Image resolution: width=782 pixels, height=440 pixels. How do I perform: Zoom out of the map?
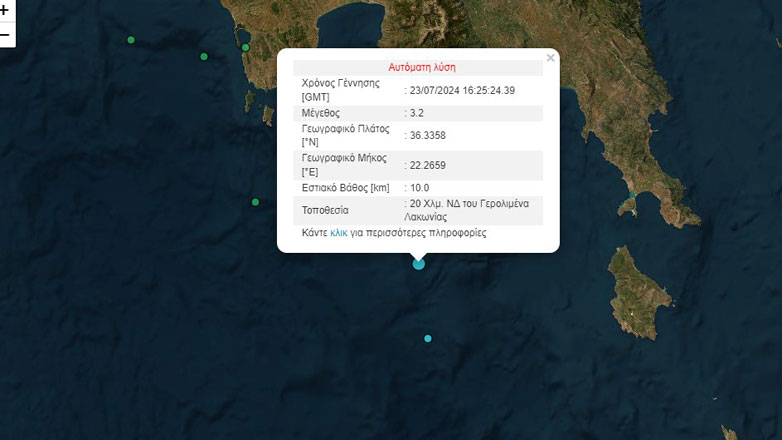(x=5, y=34)
